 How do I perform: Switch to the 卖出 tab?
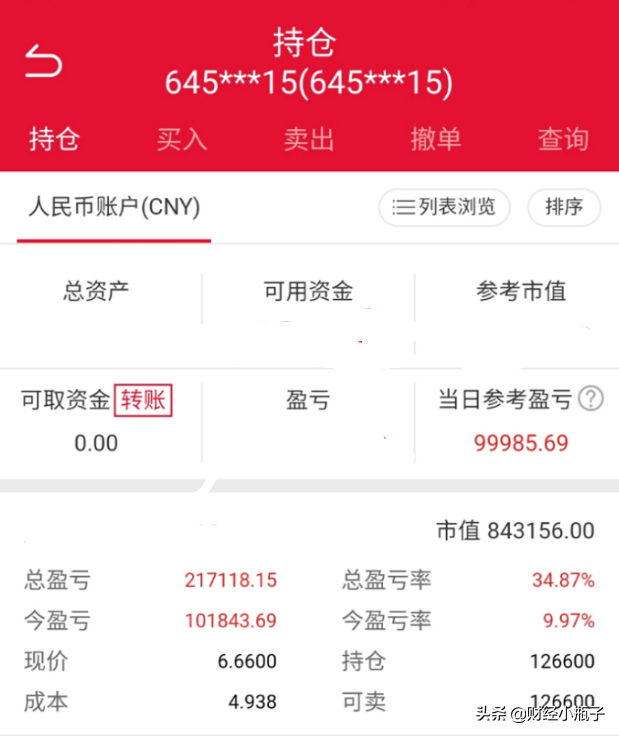[308, 139]
